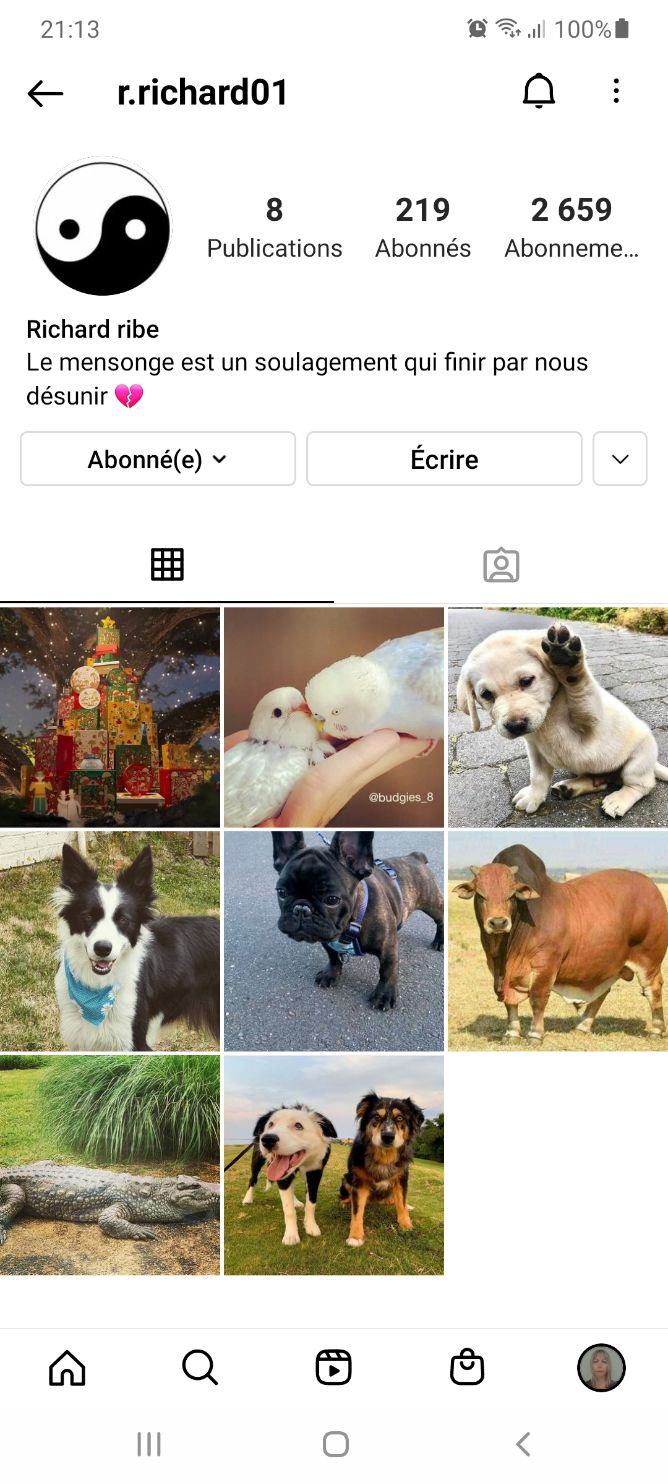Screen dimensions: 668x1484
Task: Go to the Reels tab
Action: [x=334, y=1367]
